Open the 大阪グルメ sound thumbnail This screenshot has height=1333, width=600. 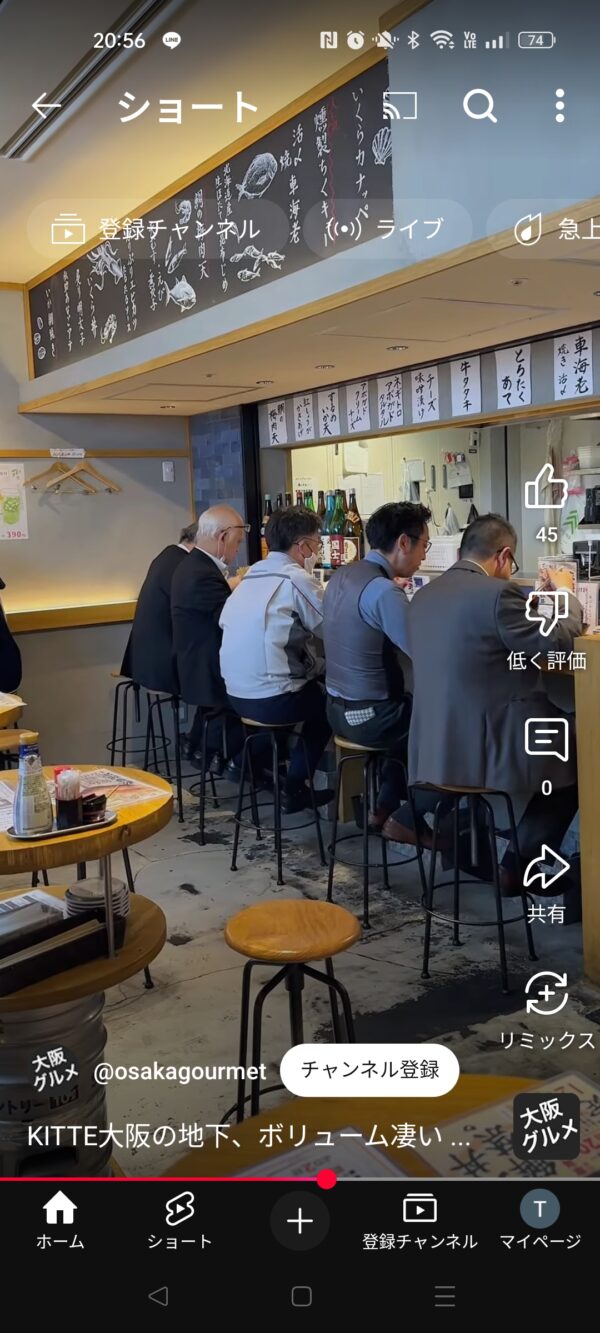click(x=546, y=1125)
